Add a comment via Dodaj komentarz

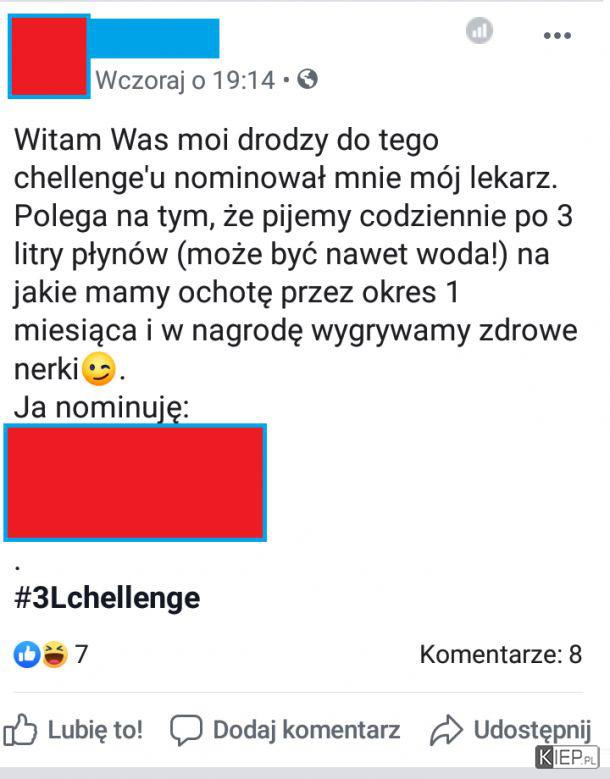285,730
